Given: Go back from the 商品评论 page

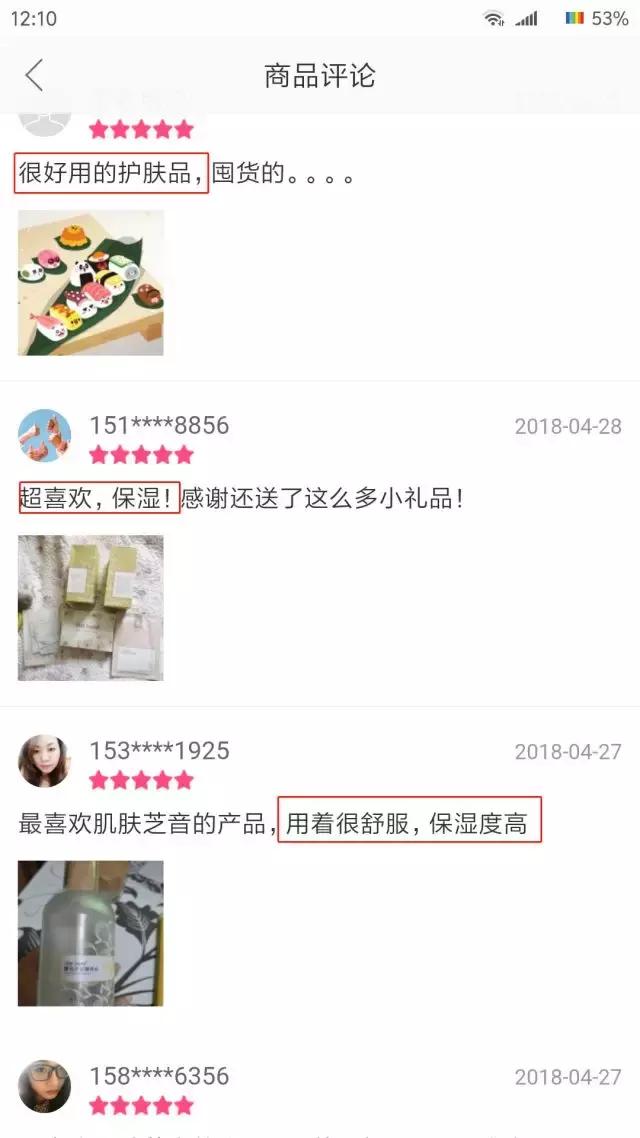Looking at the screenshot, I should 34,75.
